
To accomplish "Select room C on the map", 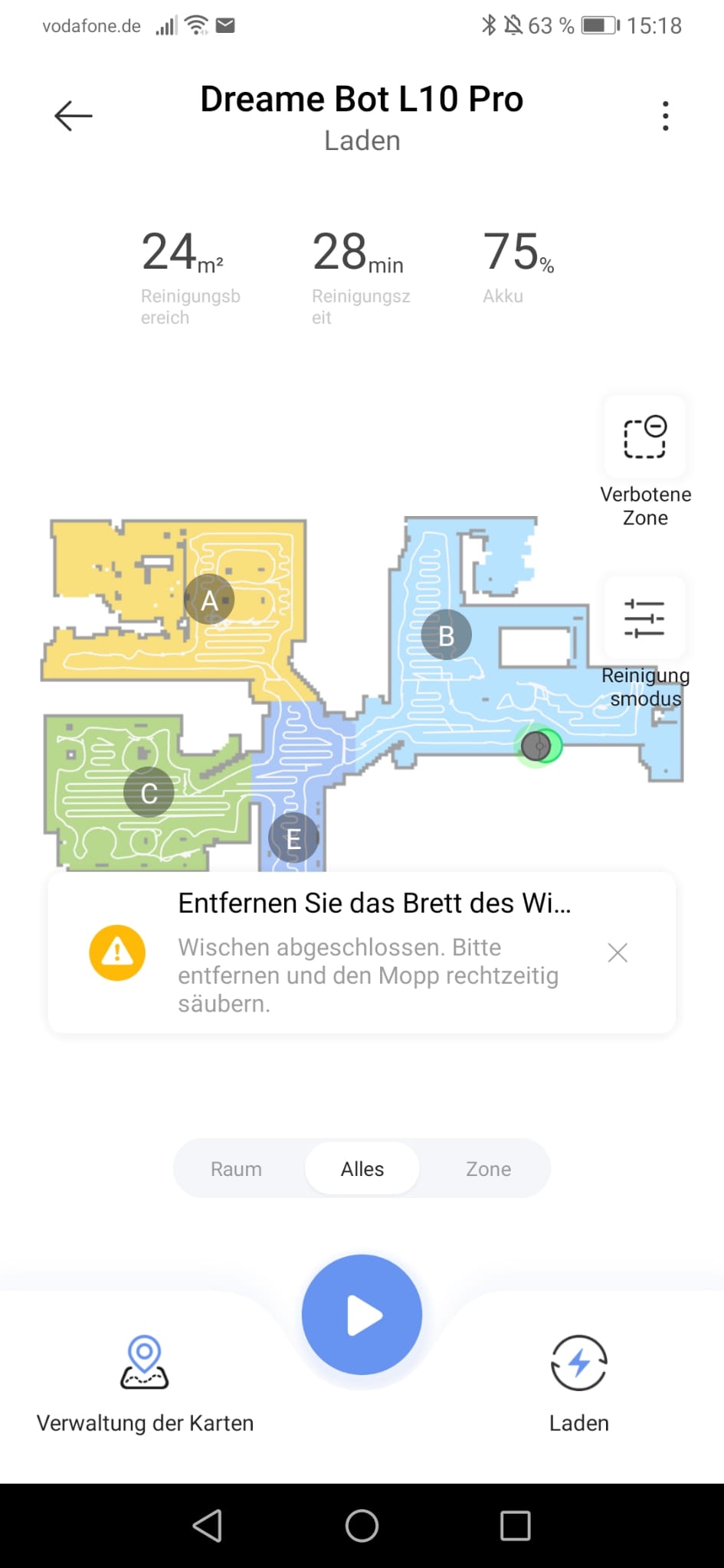I will pyautogui.click(x=149, y=792).
